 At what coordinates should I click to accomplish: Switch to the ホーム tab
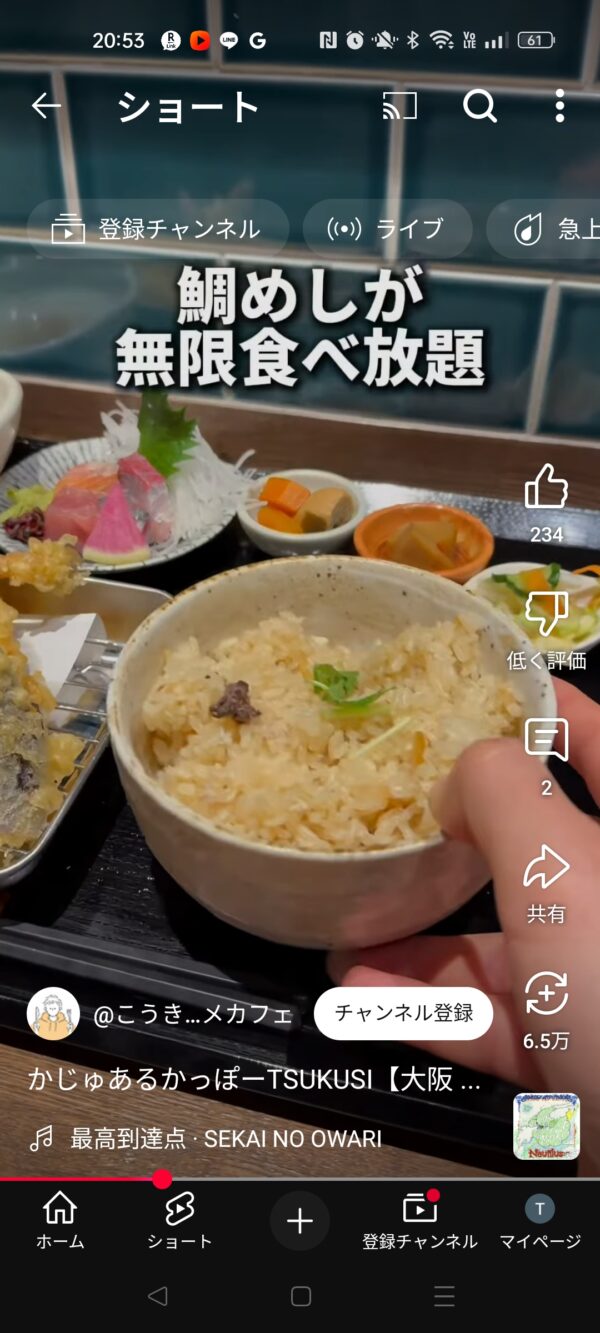[60, 1220]
